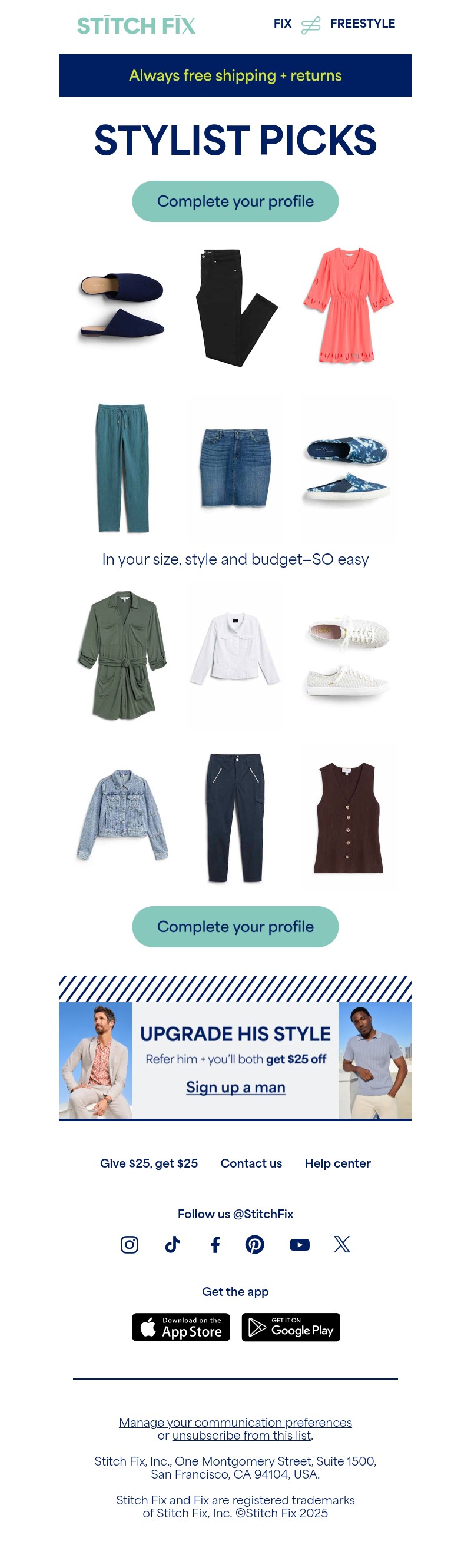Open the FIX link in header
Viewport: 471px width, 1568px height.
(x=283, y=24)
